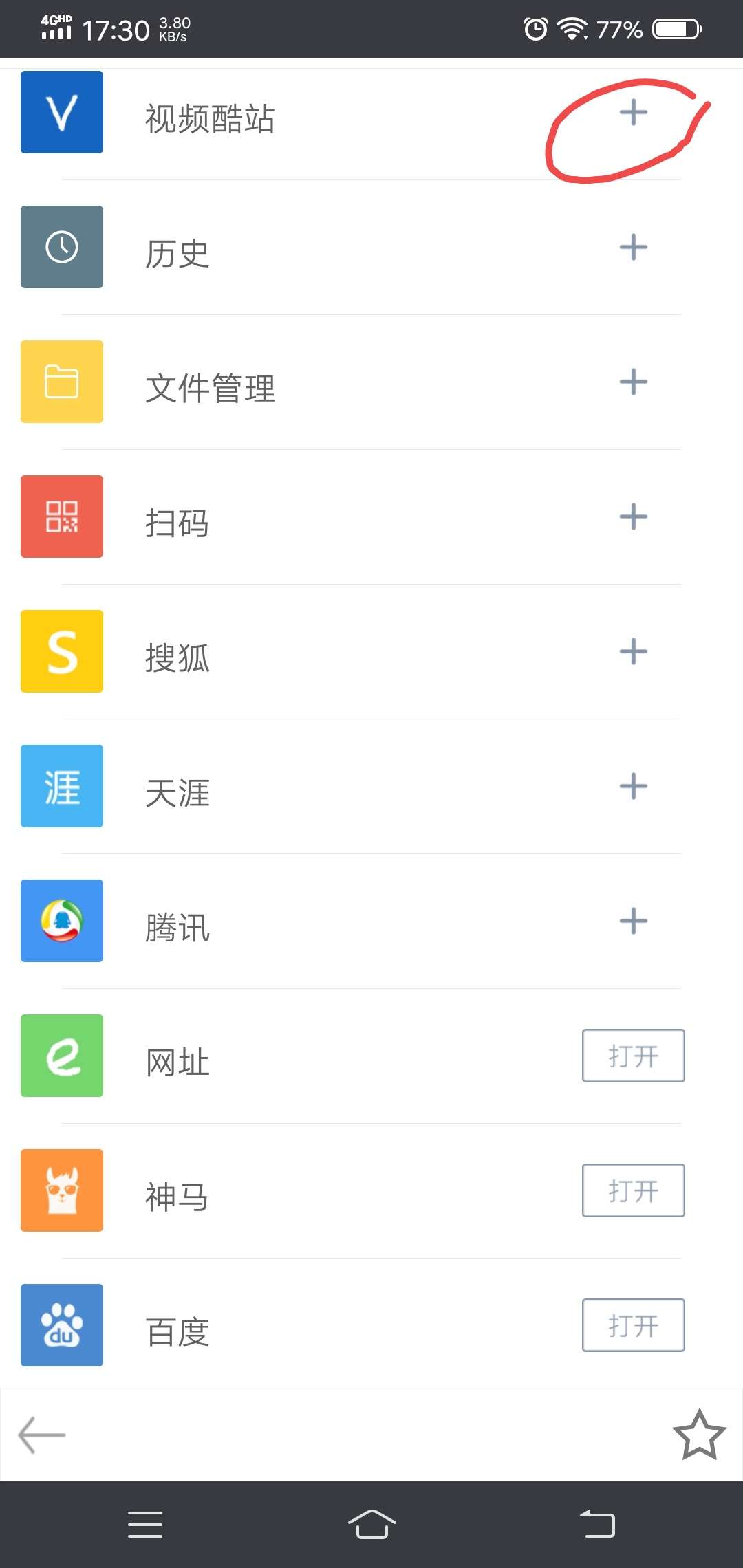Add 视频酷站 with its plus icon
743x1568 pixels.
[633, 112]
